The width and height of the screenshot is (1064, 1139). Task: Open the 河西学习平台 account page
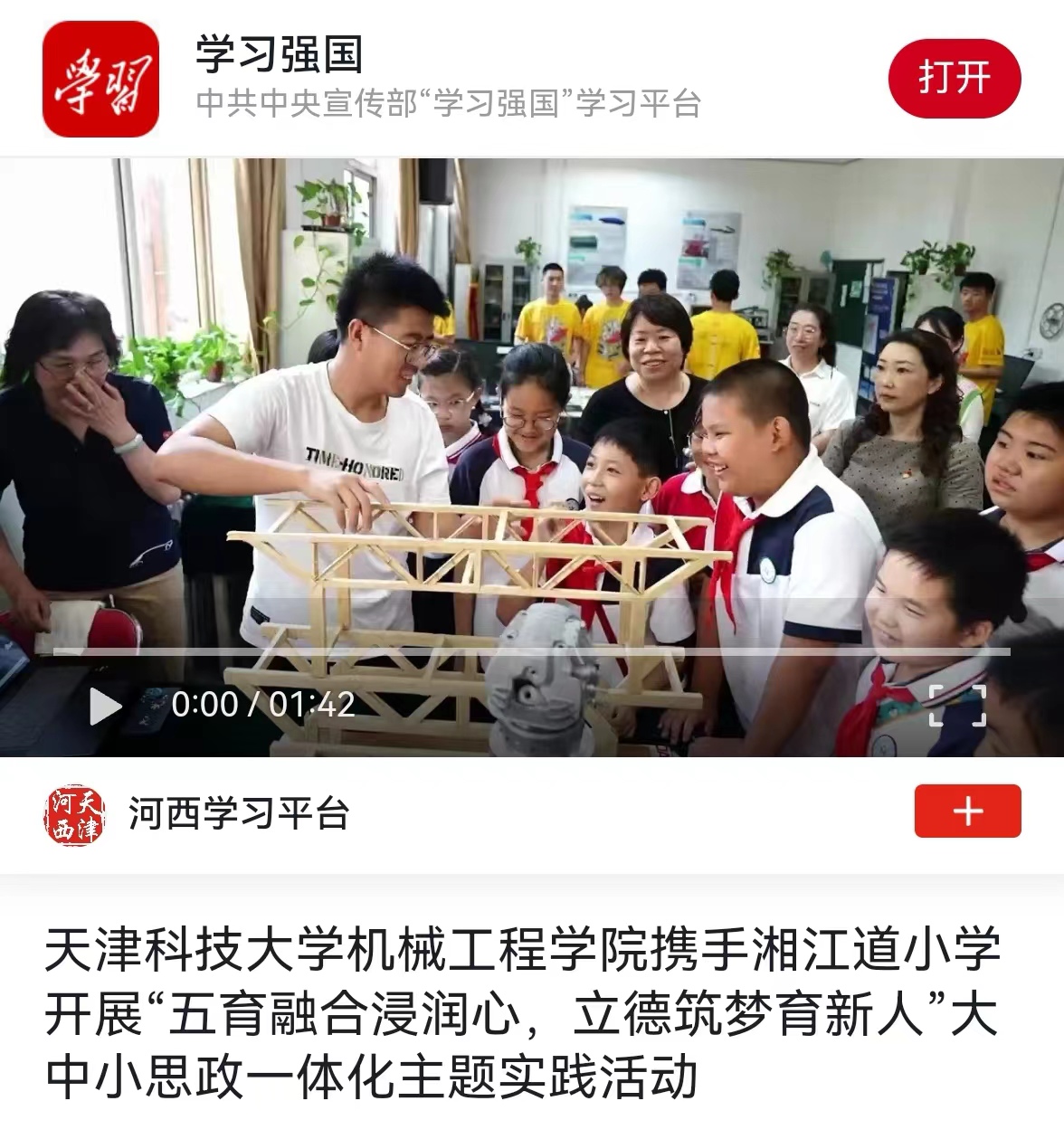(x=239, y=813)
